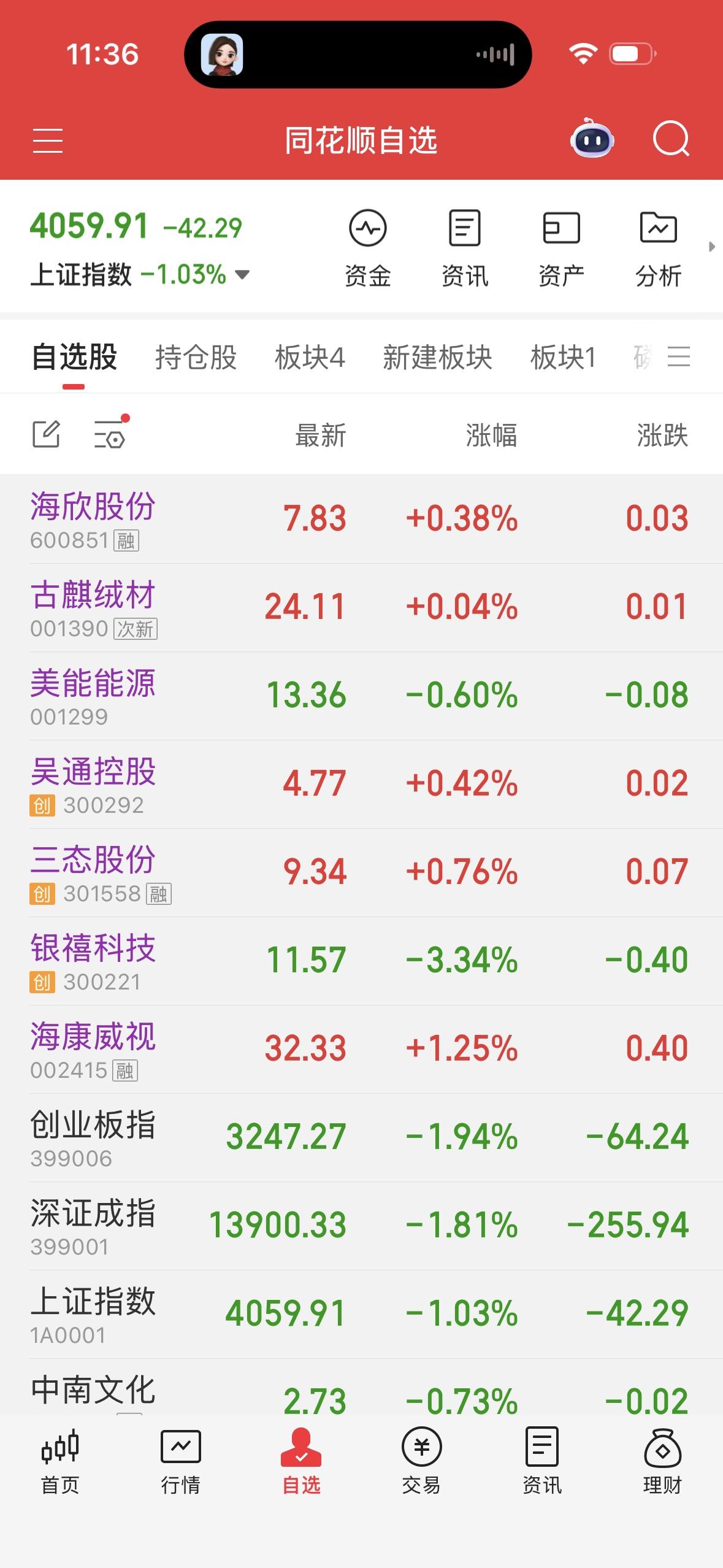Open the watchlist groups list menu

pyautogui.click(x=679, y=356)
